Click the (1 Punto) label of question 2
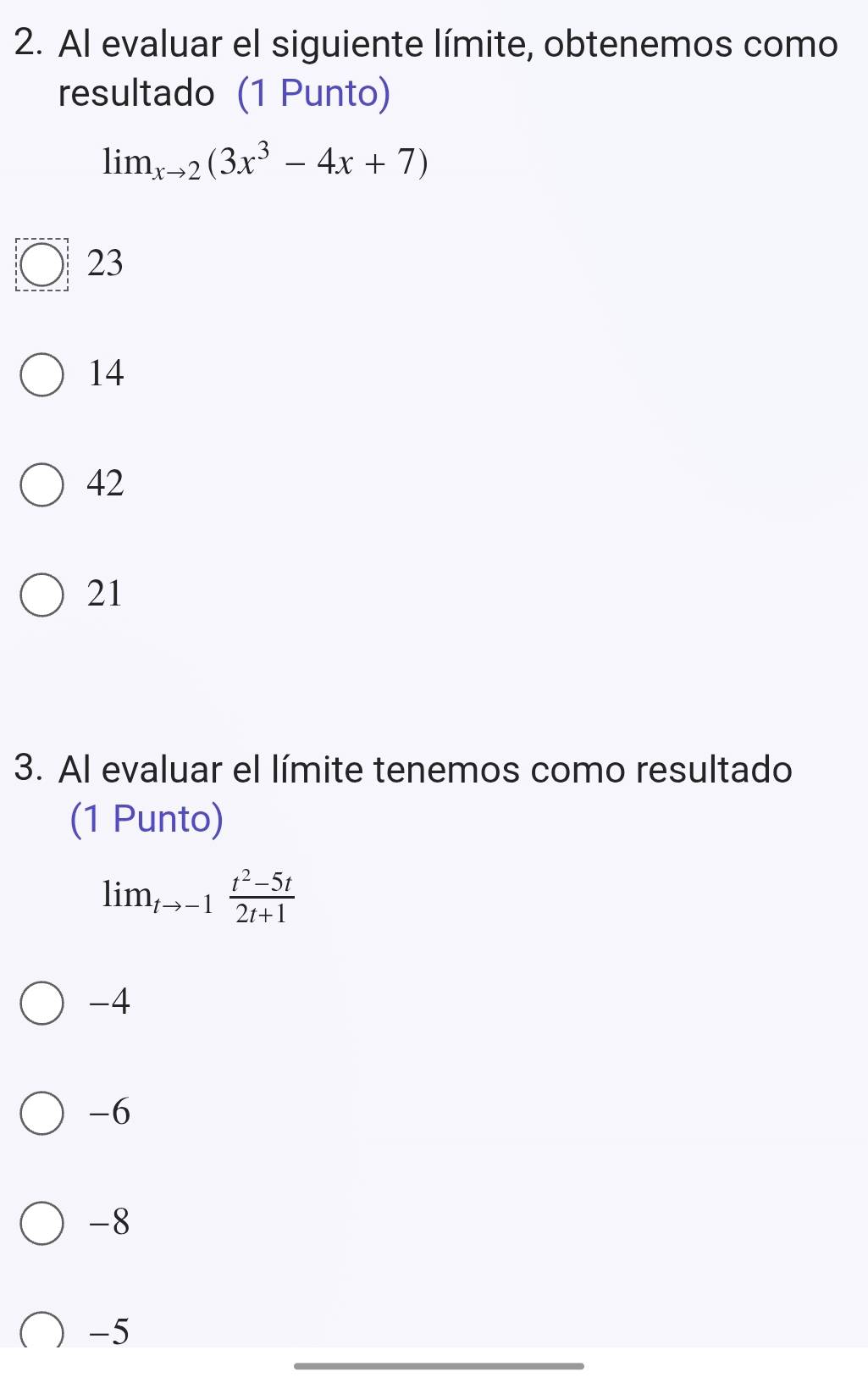 pyautogui.click(x=313, y=93)
